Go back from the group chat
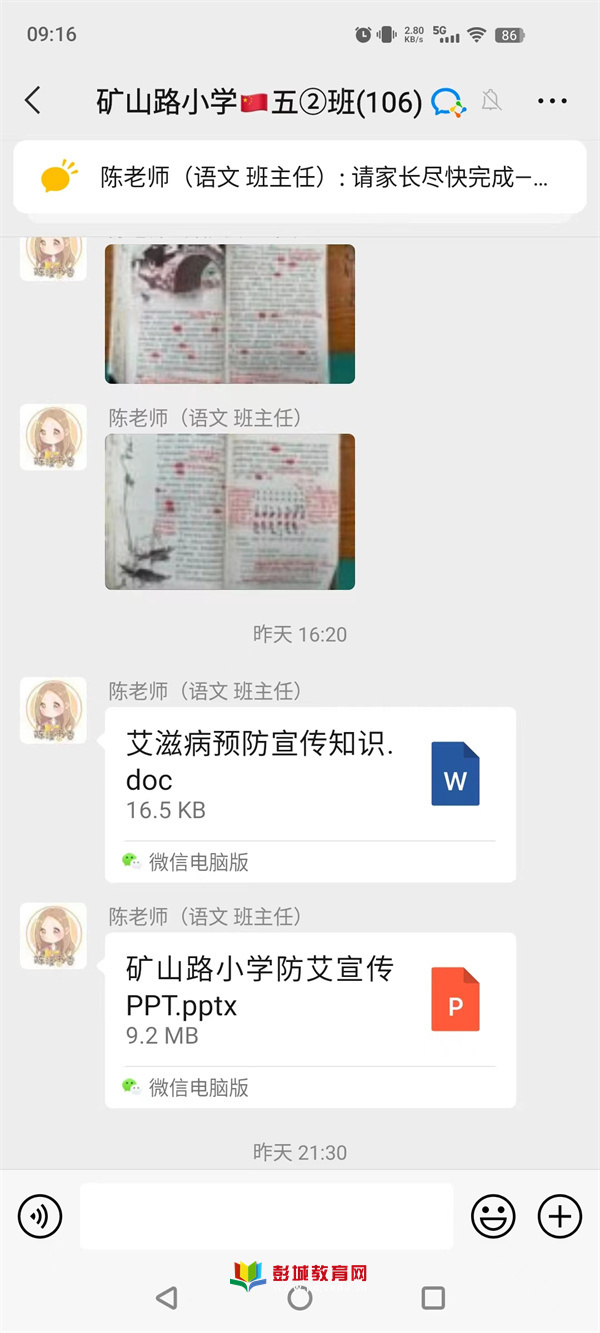 click(33, 101)
